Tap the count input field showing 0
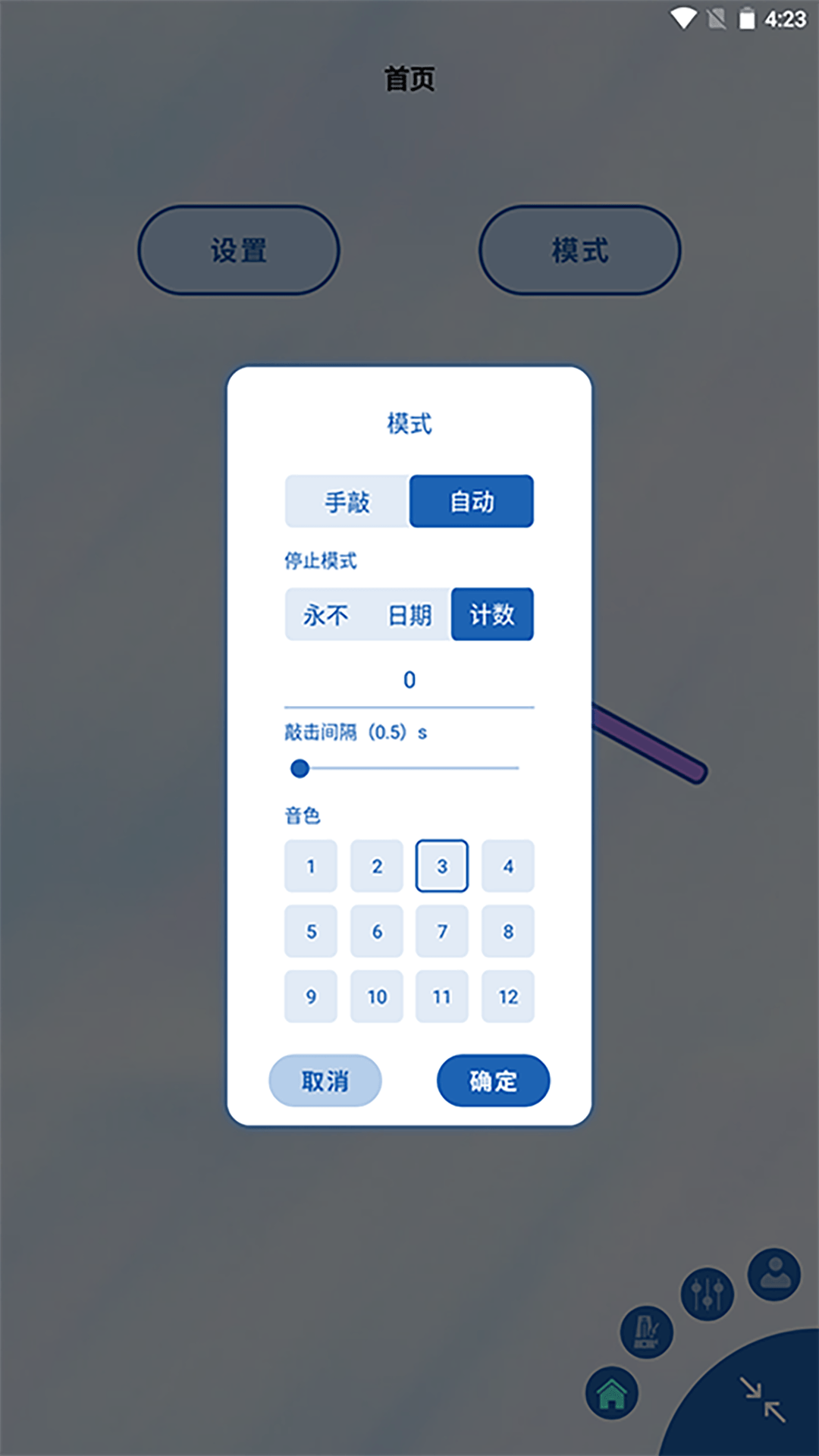 [409, 680]
